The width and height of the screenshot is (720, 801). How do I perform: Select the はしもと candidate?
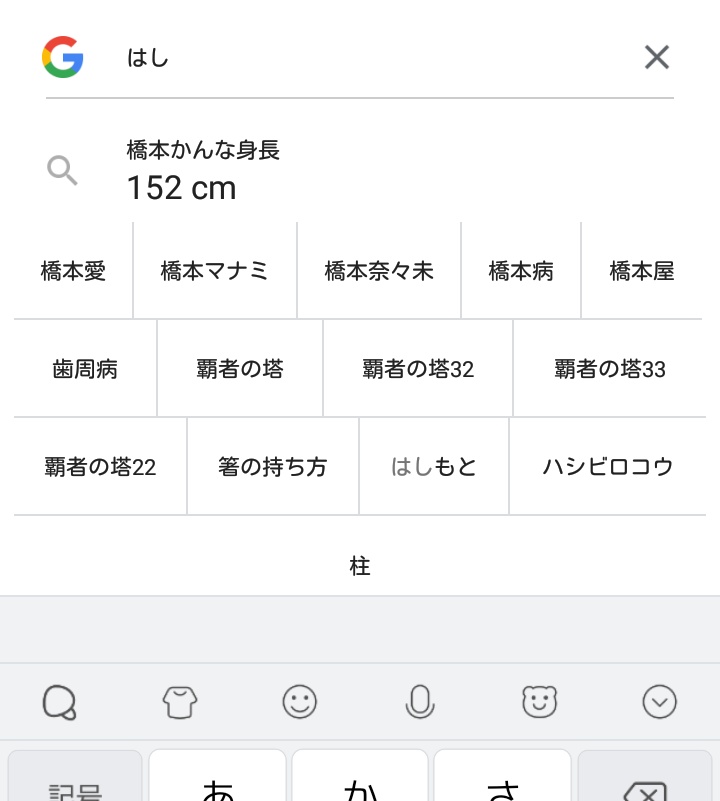(x=434, y=466)
